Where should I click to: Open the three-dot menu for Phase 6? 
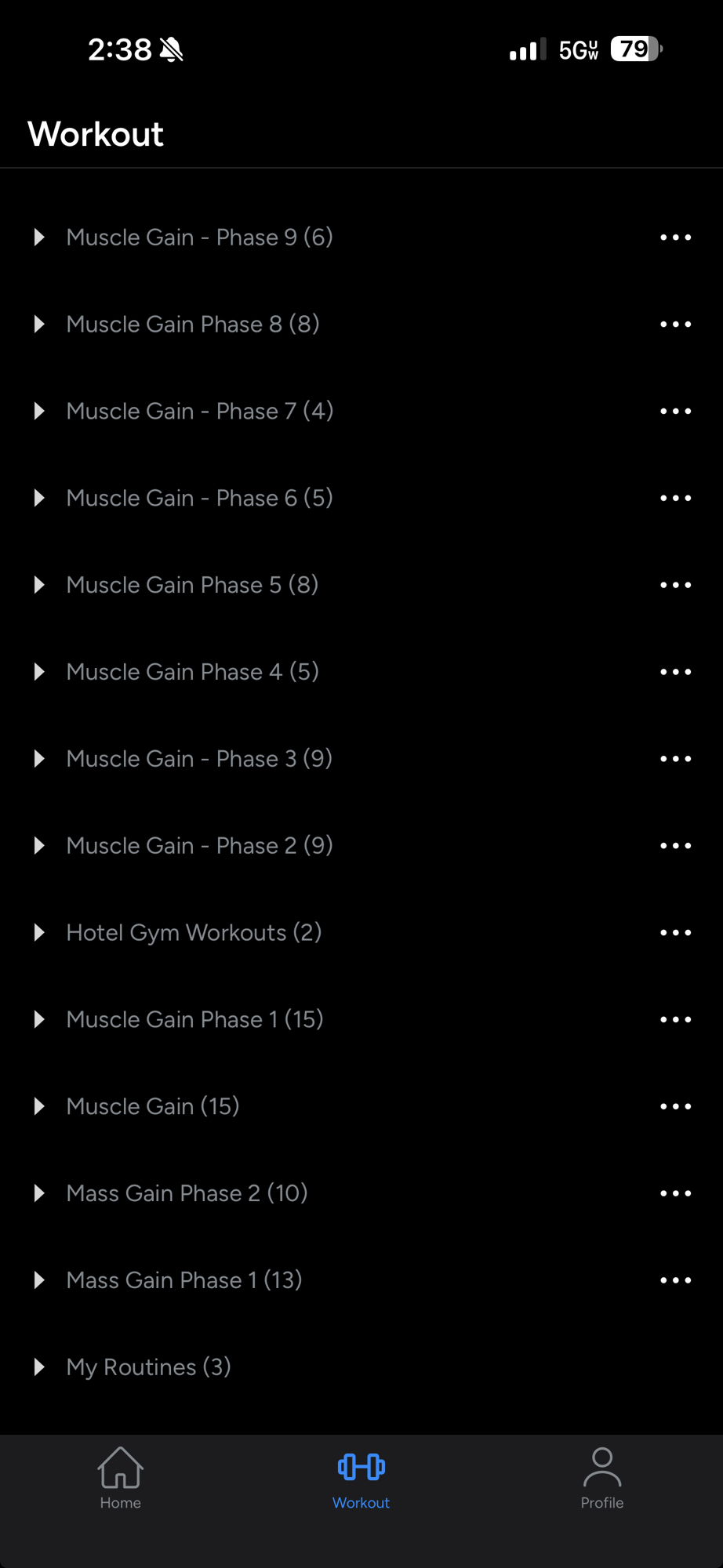click(675, 499)
